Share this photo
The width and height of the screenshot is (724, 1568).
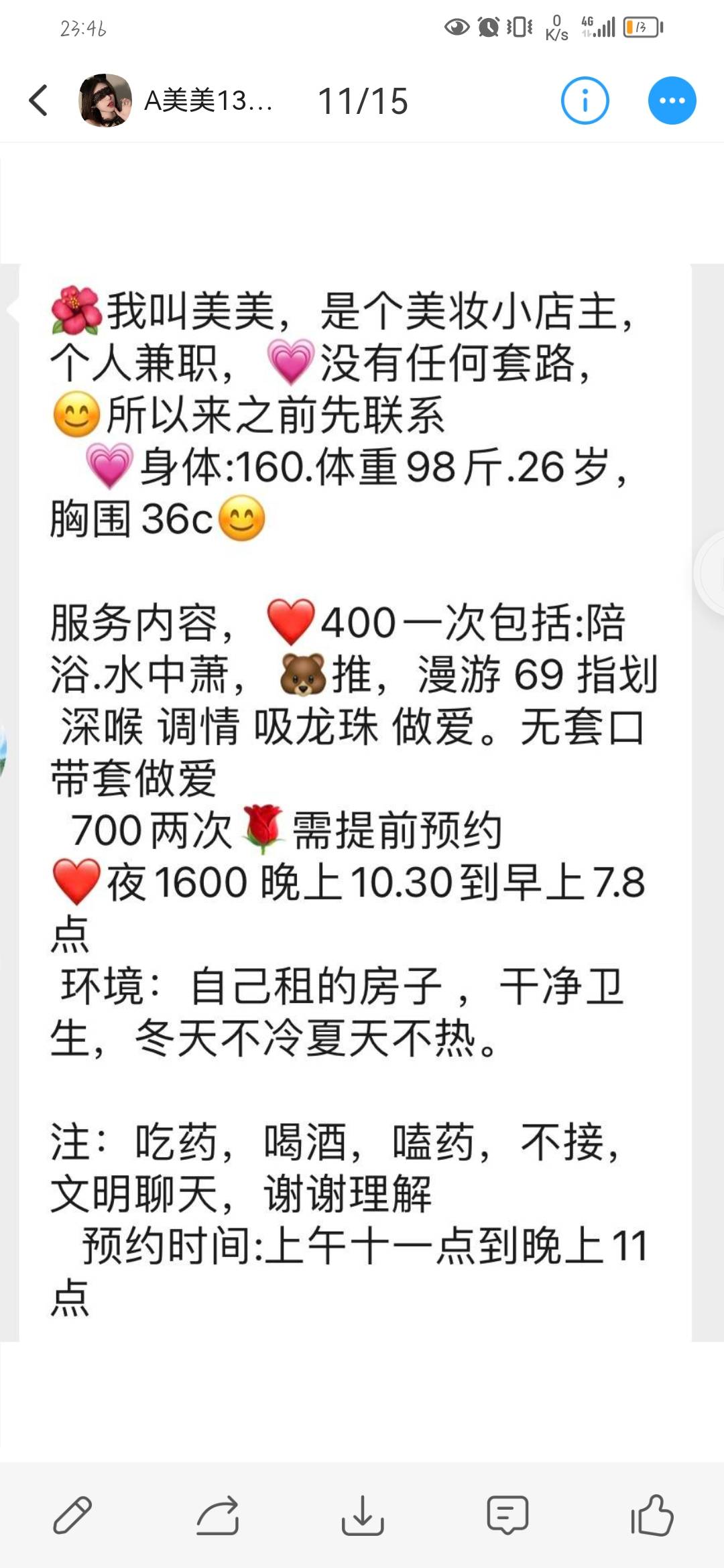pyautogui.click(x=217, y=1515)
